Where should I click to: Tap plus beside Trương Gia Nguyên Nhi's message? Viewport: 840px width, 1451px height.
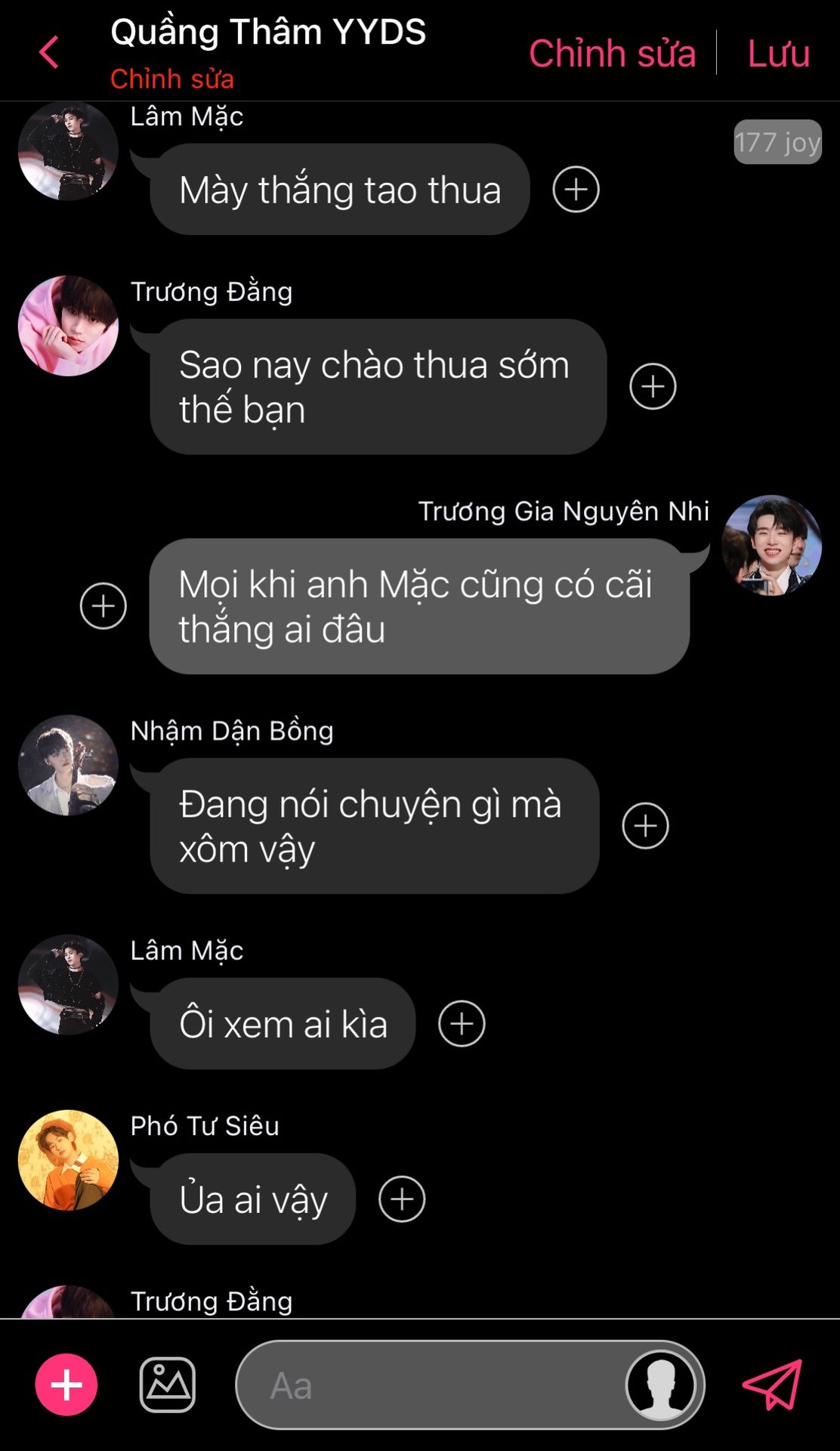pos(103,606)
